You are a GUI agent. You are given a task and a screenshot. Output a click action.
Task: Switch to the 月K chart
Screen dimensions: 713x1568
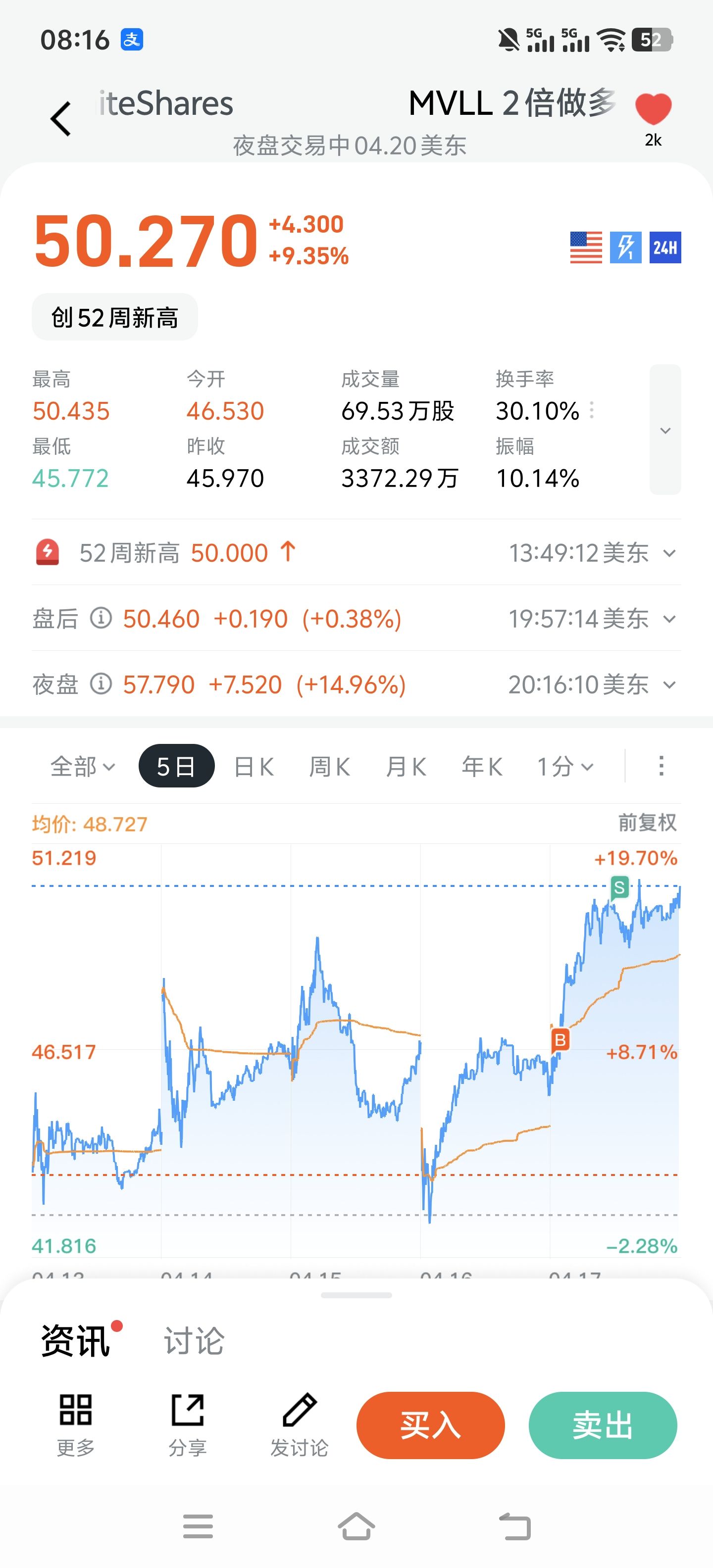click(x=406, y=766)
